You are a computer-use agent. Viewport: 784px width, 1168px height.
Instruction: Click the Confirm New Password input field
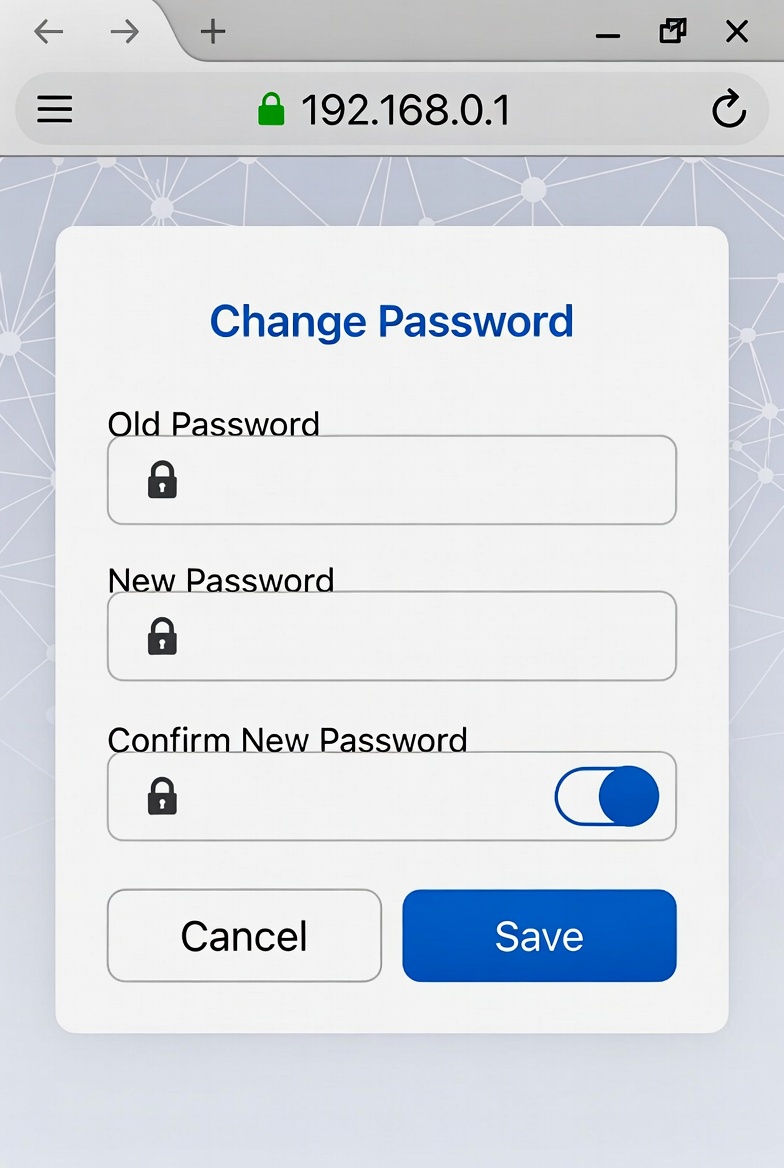(x=350, y=796)
